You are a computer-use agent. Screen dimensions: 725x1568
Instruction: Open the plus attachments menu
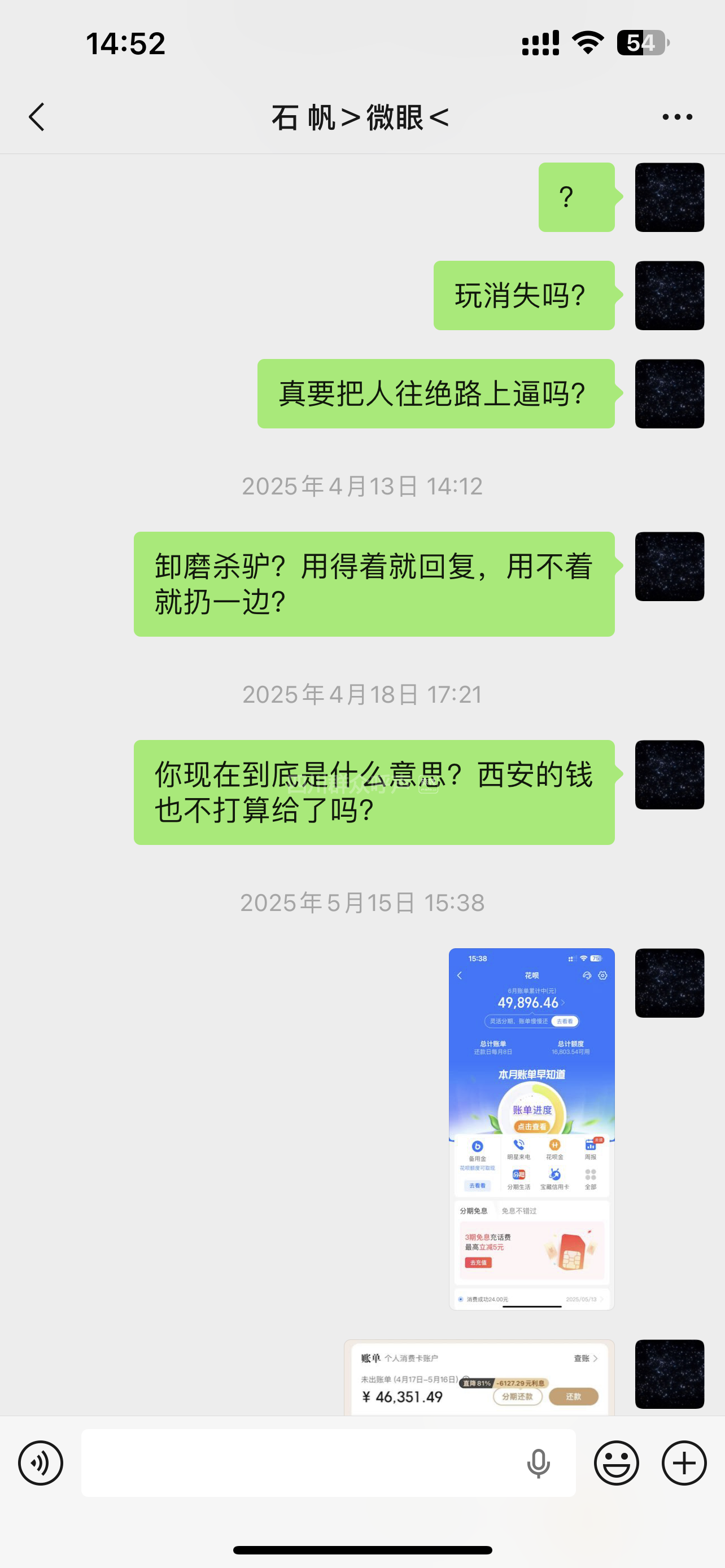click(x=684, y=1462)
